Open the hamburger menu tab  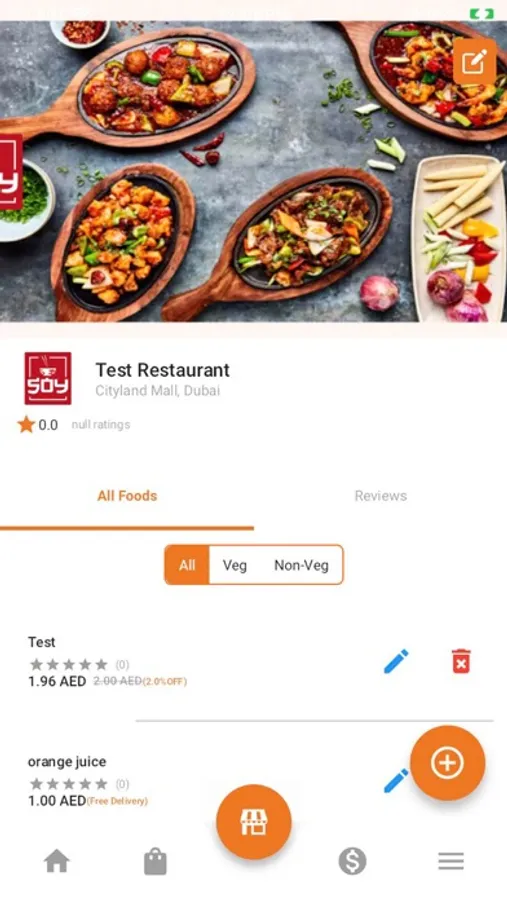click(451, 861)
